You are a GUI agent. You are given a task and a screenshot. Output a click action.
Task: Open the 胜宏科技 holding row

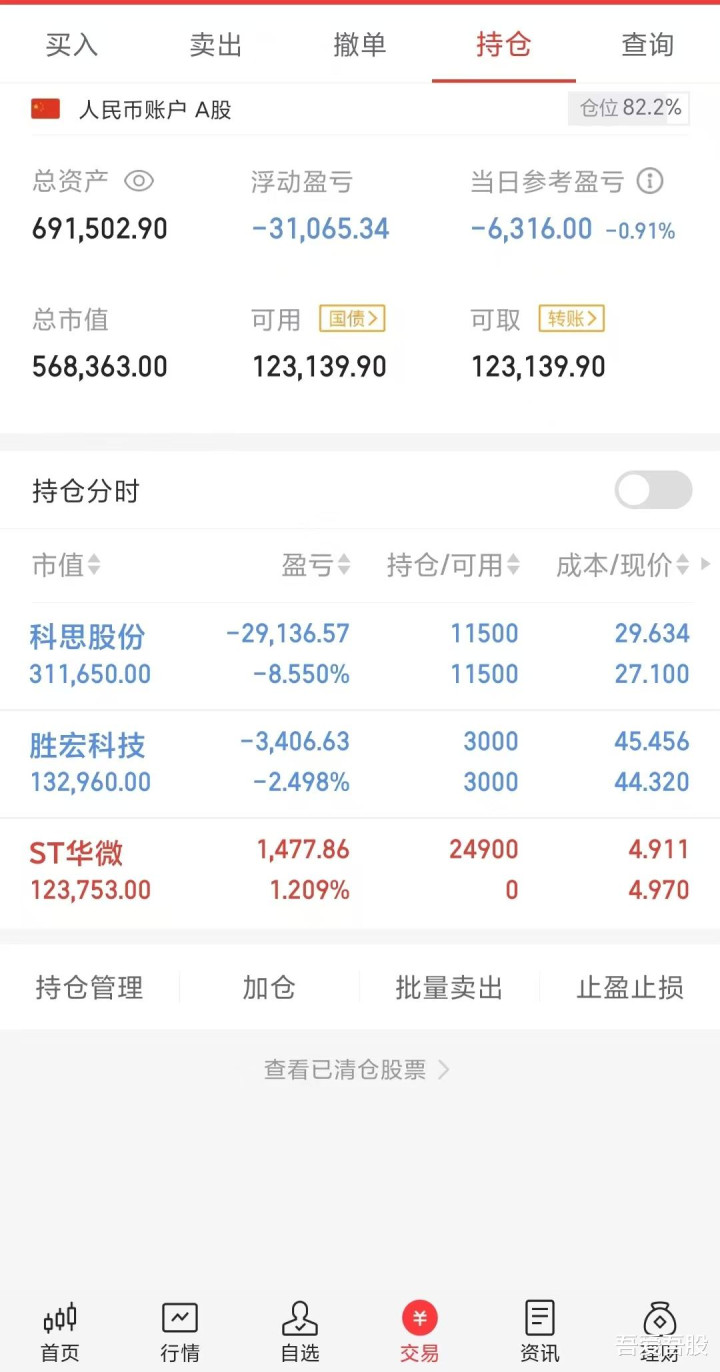(x=360, y=763)
